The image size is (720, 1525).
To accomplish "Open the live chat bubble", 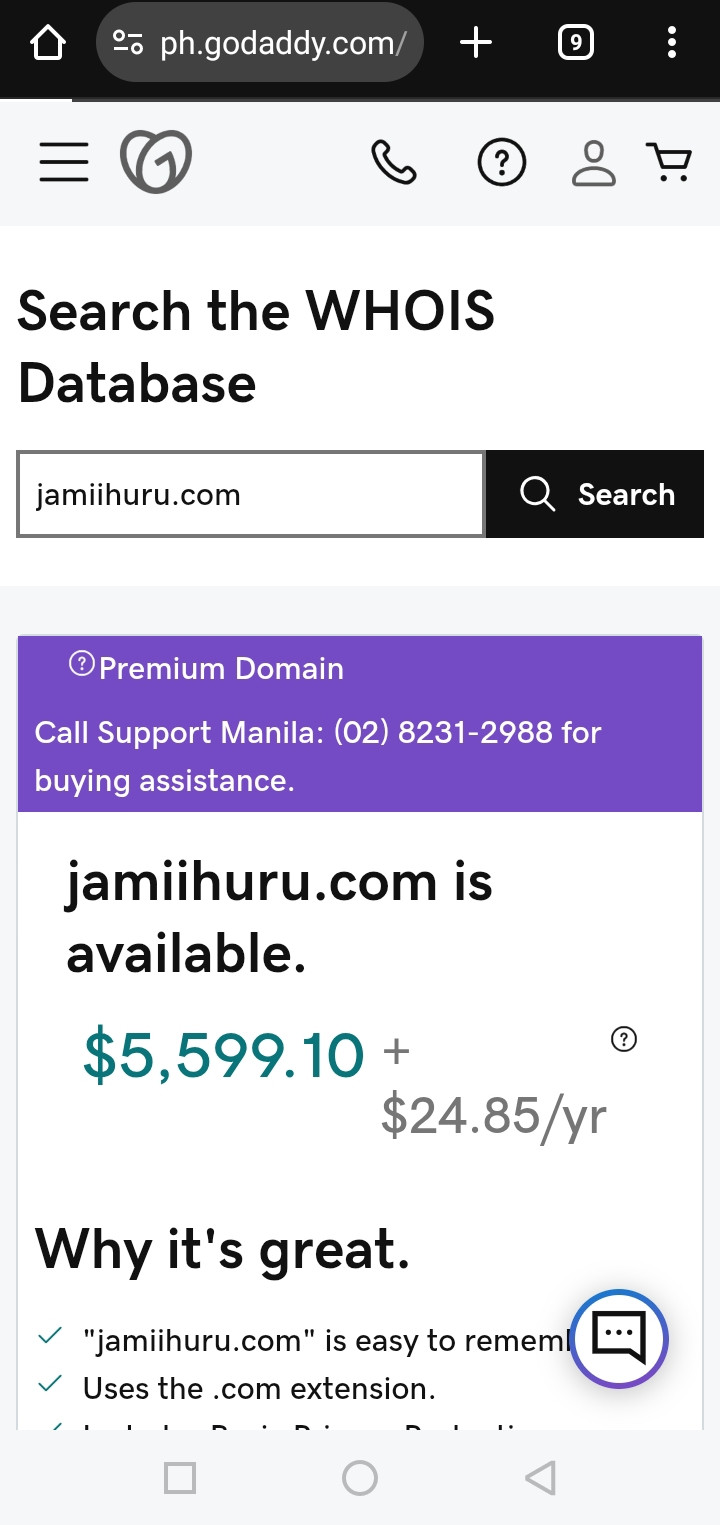I will (x=619, y=1338).
